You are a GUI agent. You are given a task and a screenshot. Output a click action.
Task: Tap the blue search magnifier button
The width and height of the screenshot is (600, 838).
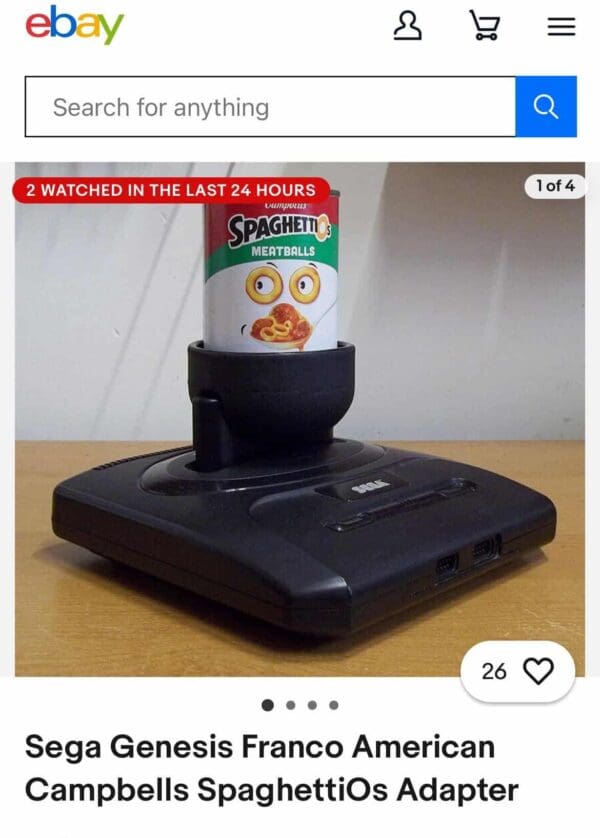pos(546,107)
